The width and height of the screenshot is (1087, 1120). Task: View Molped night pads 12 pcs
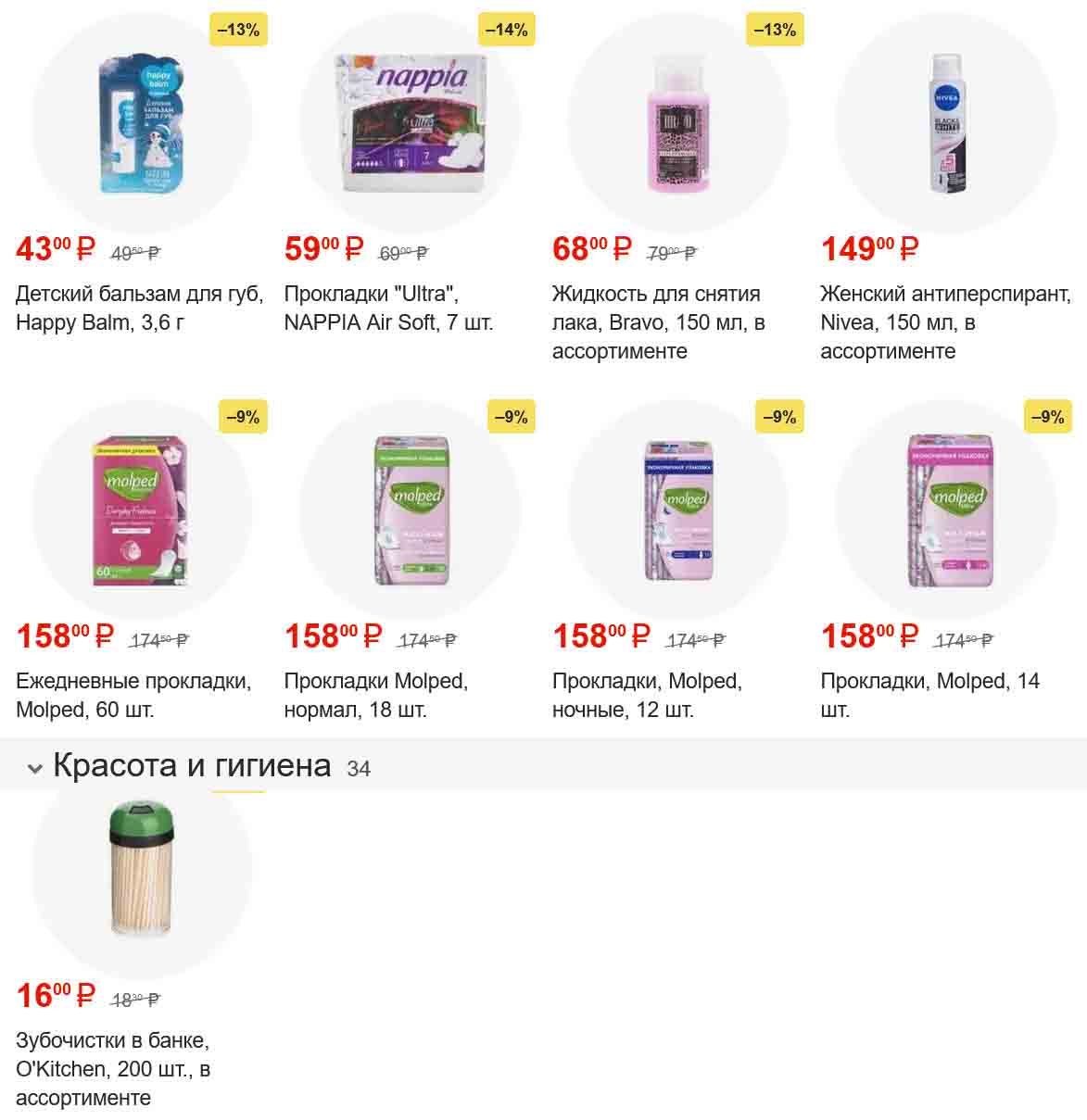[x=677, y=510]
